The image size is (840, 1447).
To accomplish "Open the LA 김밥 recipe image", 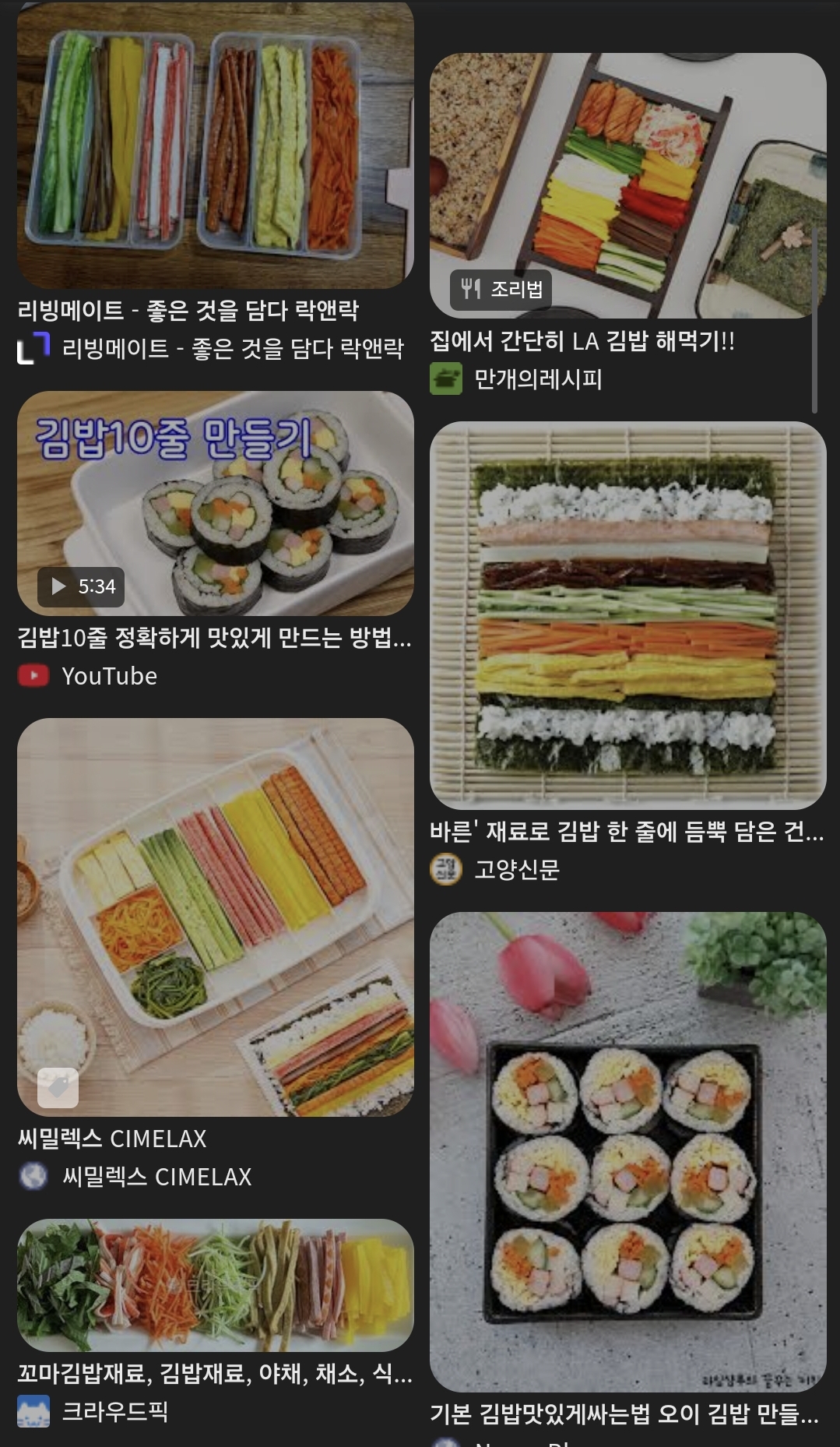I will pos(627,185).
